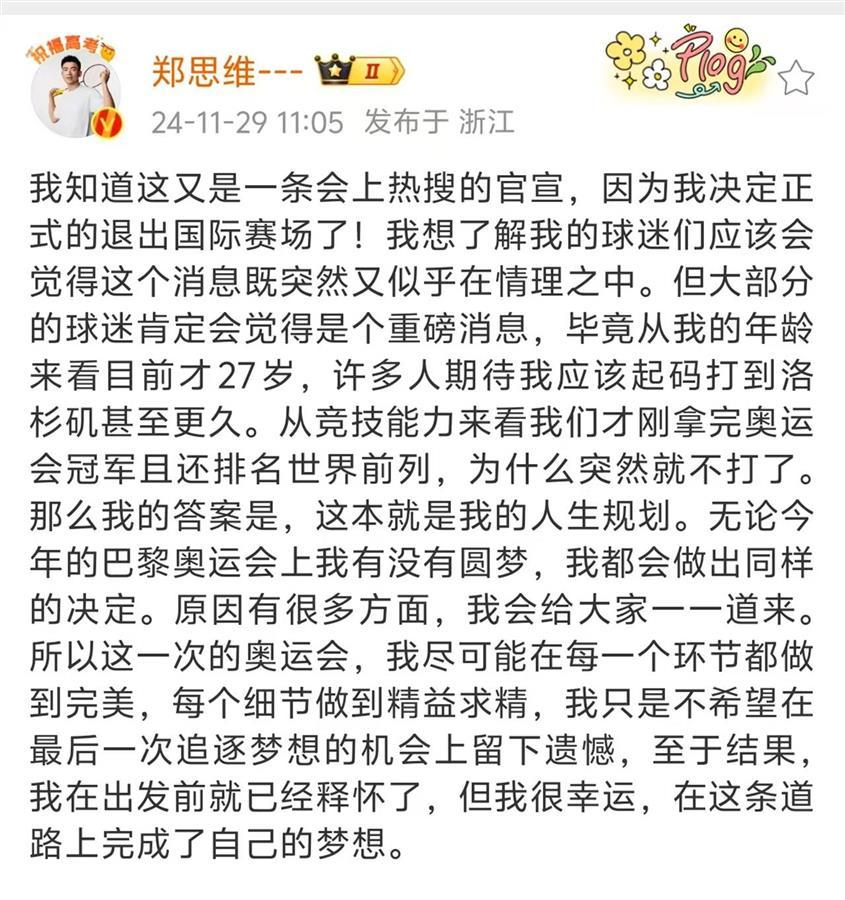Tap the star icon to favorite the post
Viewport: 845px width, 900px height.
796,77
